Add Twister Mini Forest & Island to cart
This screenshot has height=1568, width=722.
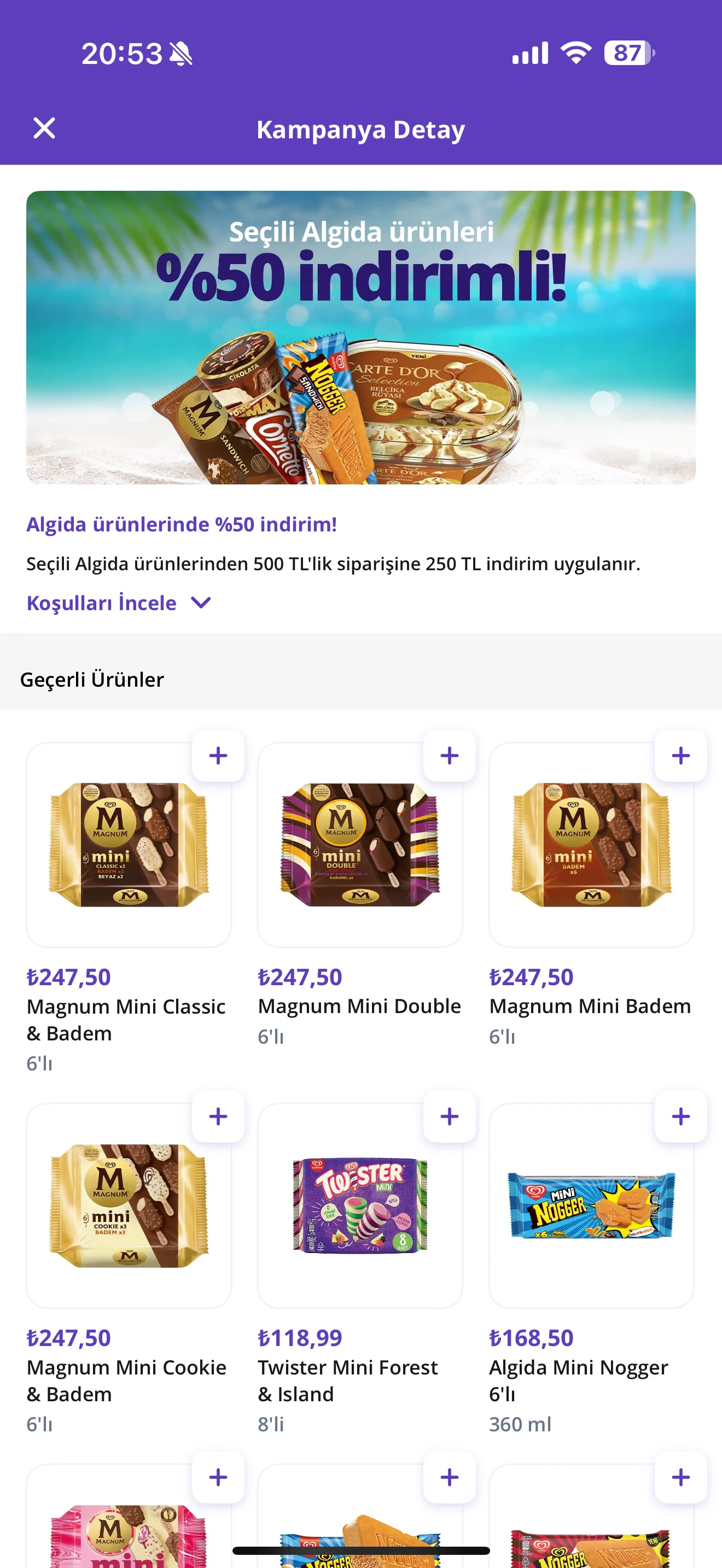coord(449,1116)
